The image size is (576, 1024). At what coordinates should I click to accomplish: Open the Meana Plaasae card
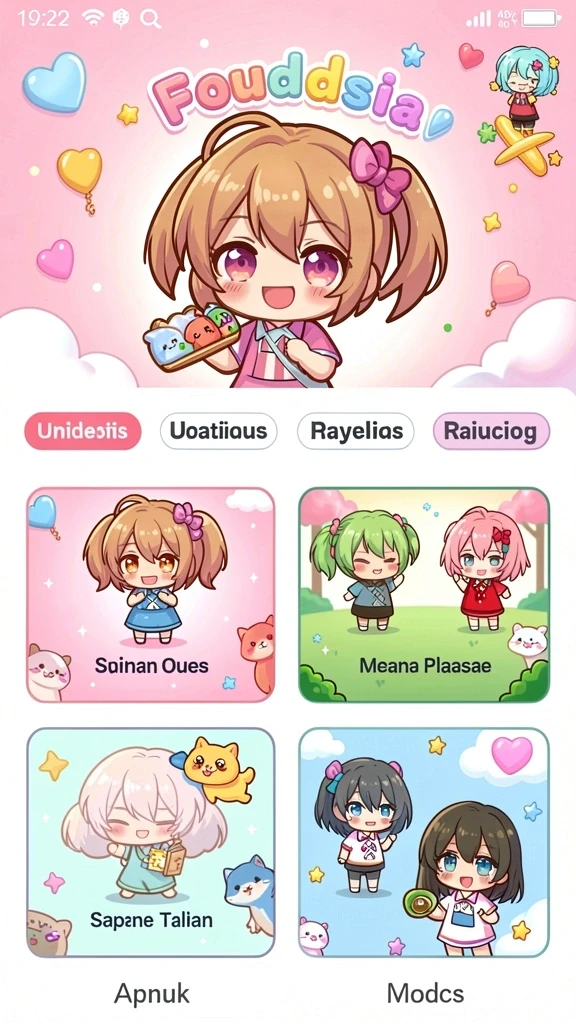point(424,595)
